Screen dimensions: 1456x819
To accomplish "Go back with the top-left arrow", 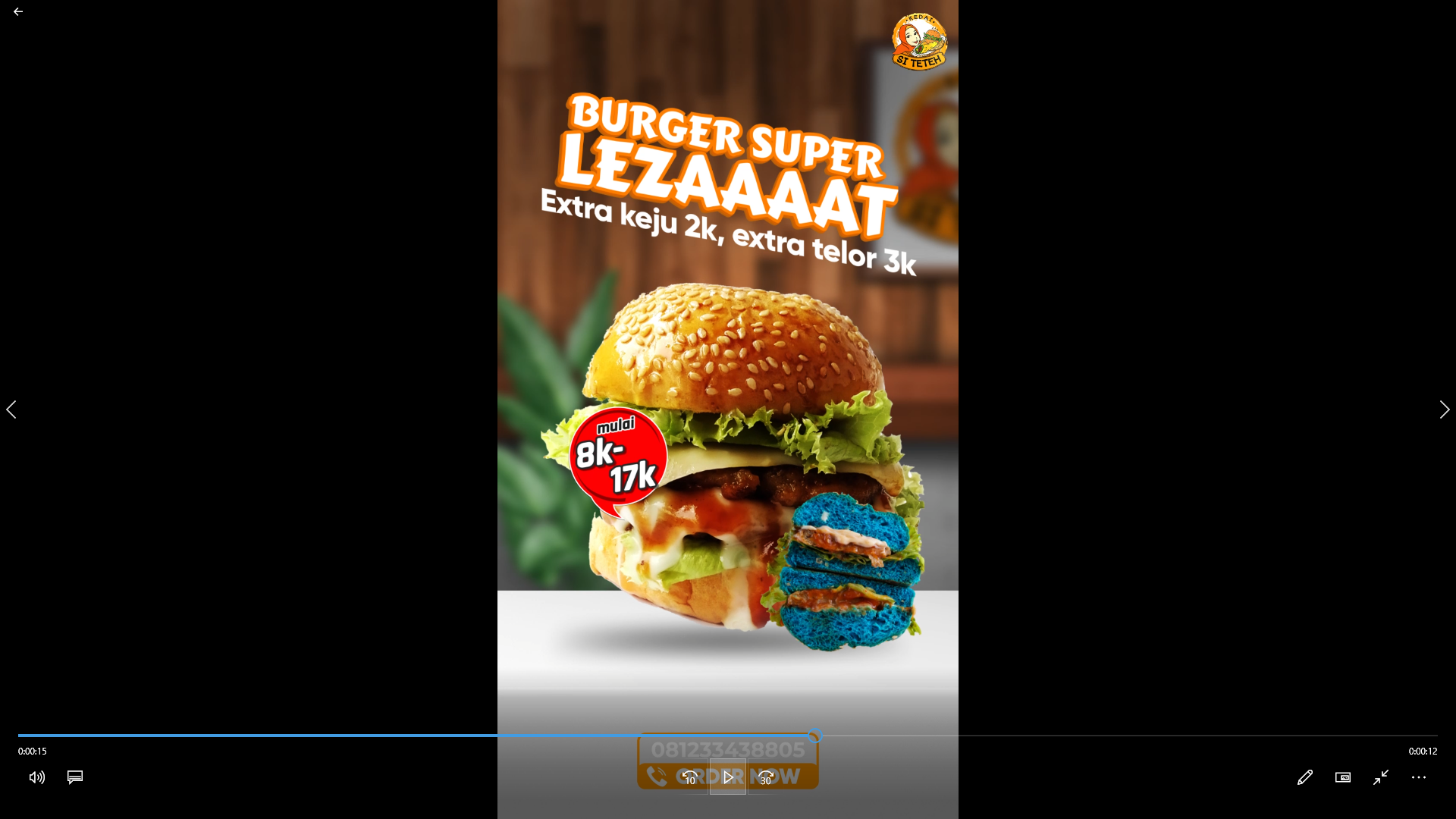I will (18, 12).
